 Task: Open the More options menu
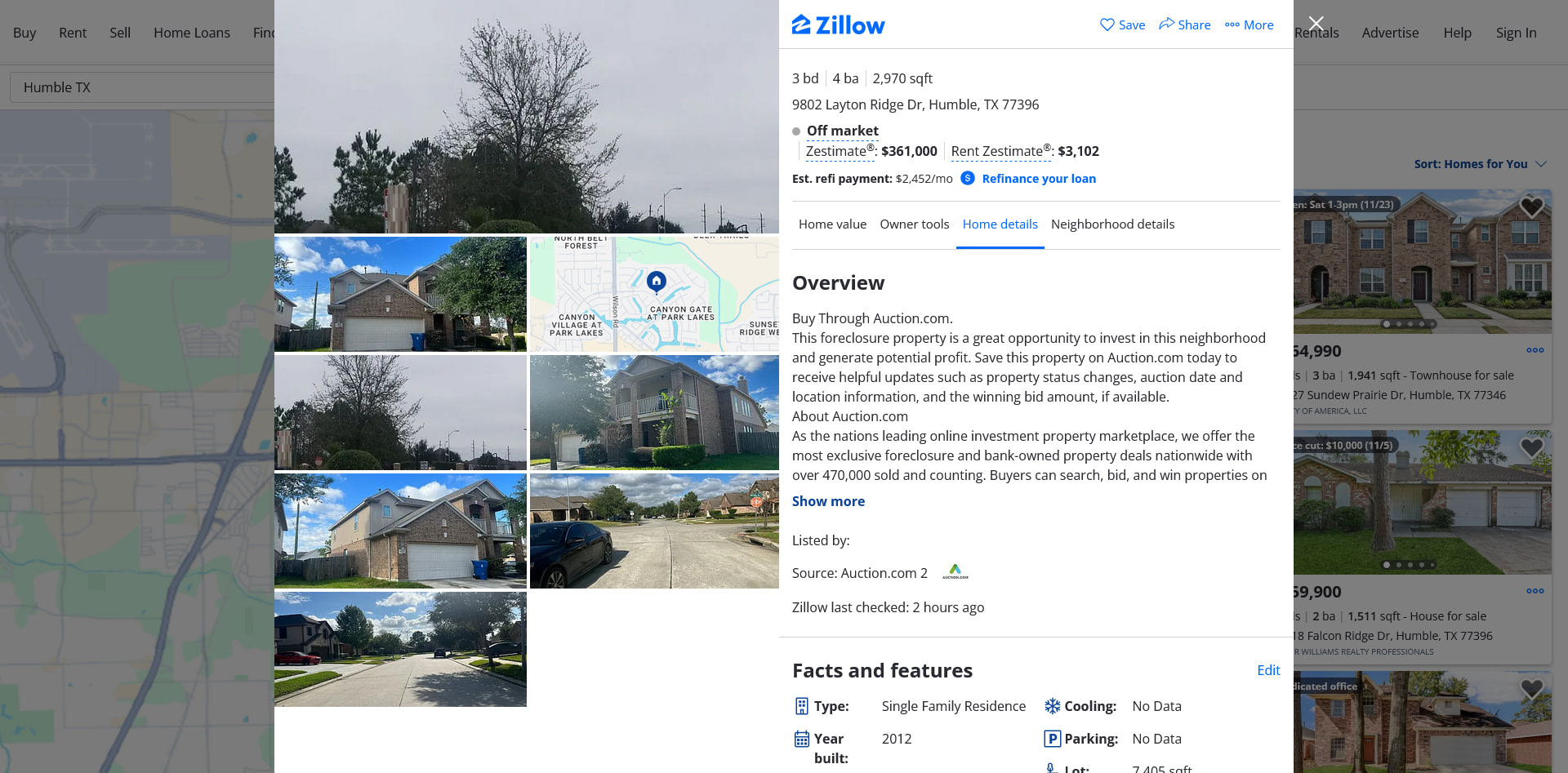[x=1249, y=24]
